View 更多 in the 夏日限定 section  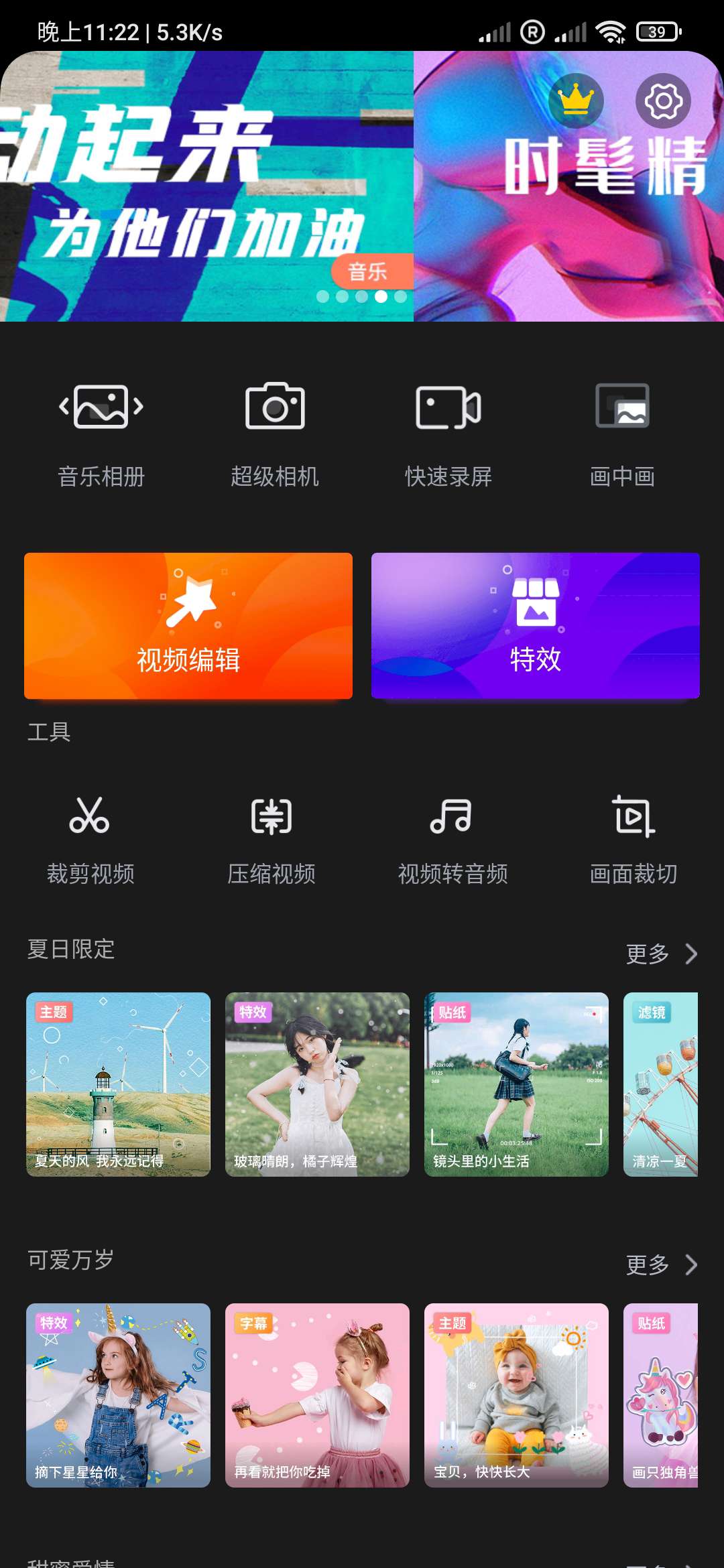(661, 954)
